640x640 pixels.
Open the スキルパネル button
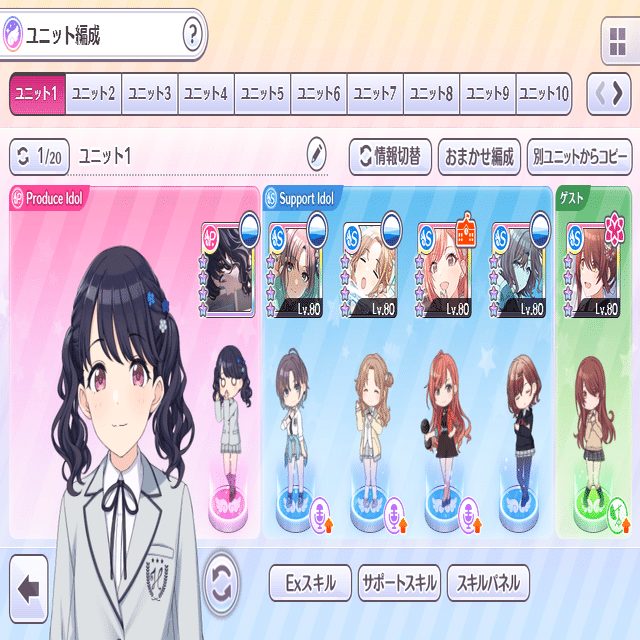click(x=488, y=582)
